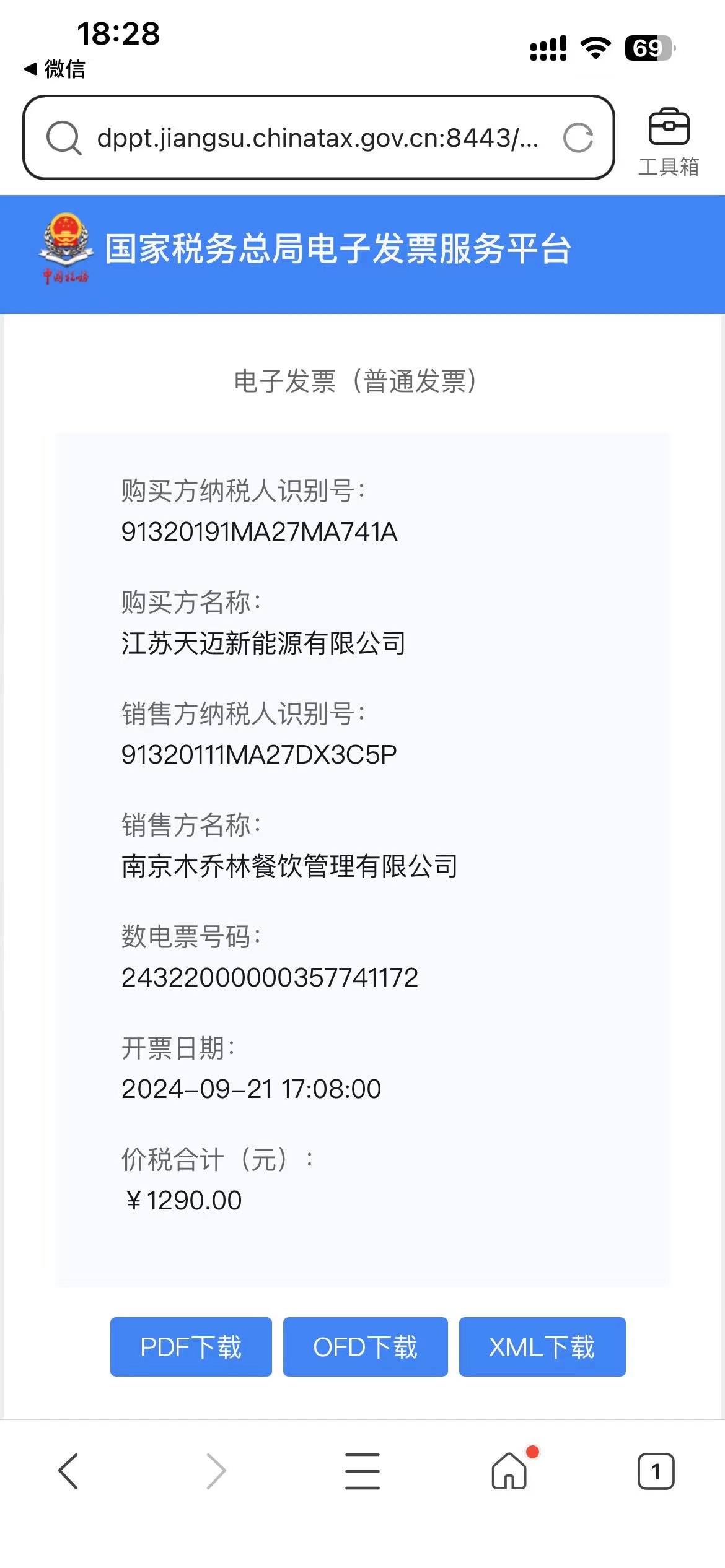Tap the URL address bar
This screenshot has height=1568, width=725.
(316, 137)
